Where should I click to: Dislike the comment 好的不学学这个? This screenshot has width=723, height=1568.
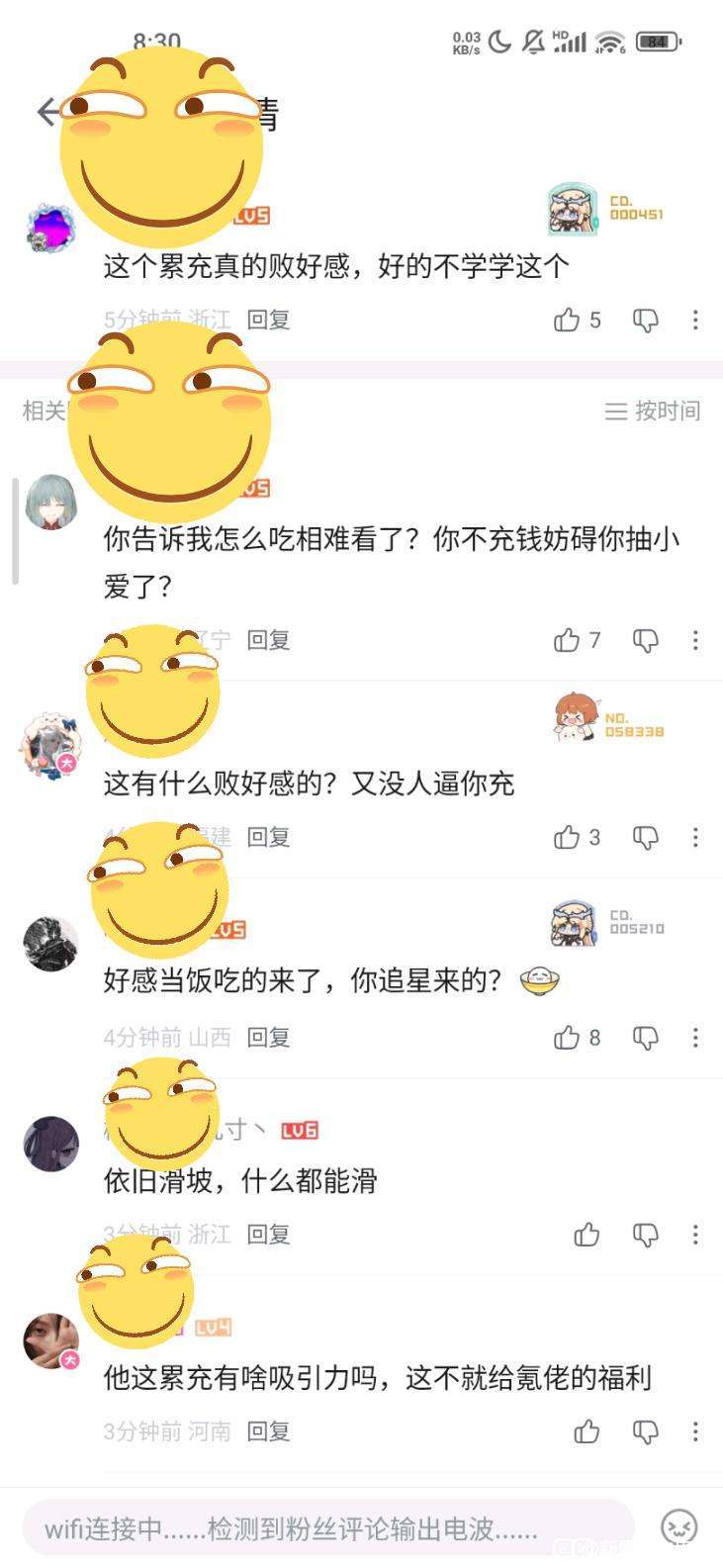tap(645, 320)
